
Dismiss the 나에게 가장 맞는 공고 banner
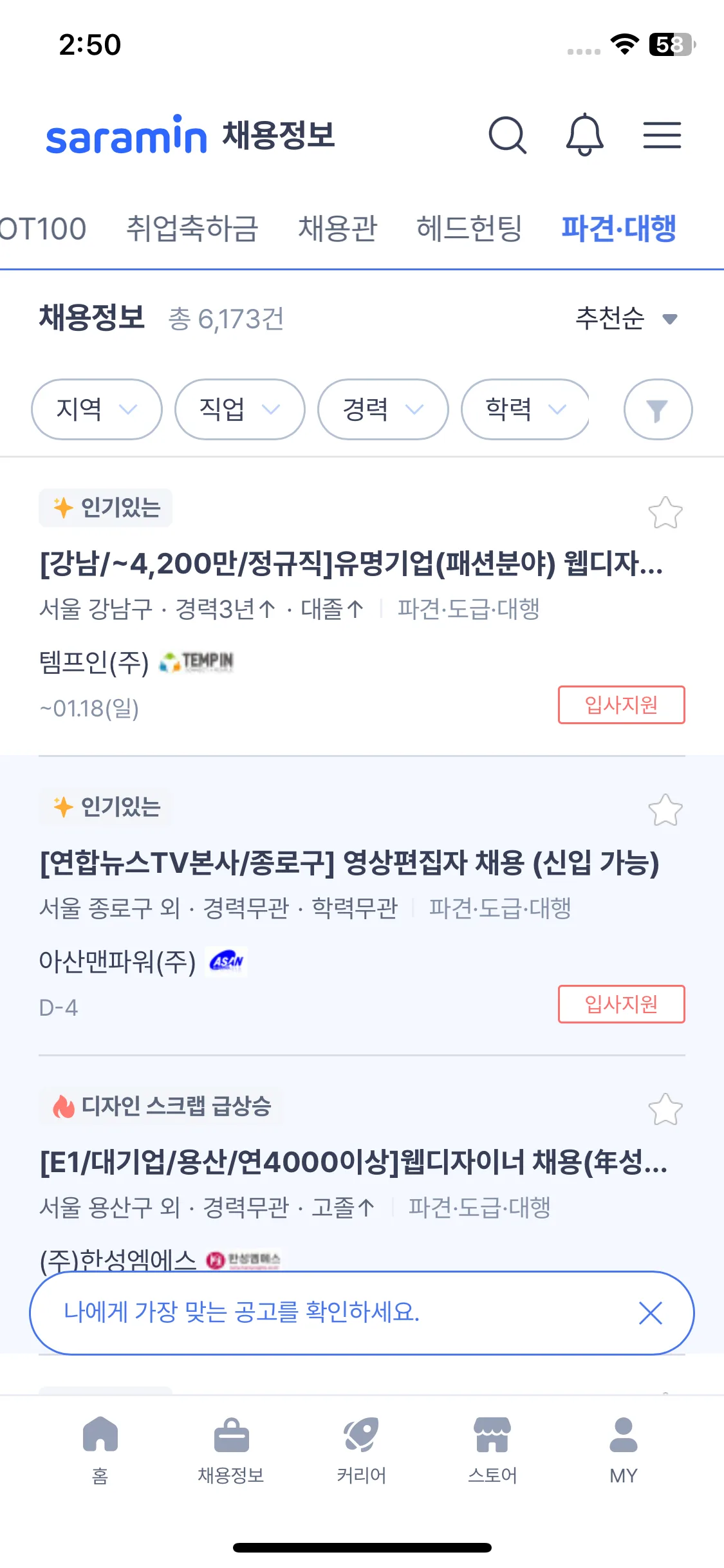[651, 1313]
